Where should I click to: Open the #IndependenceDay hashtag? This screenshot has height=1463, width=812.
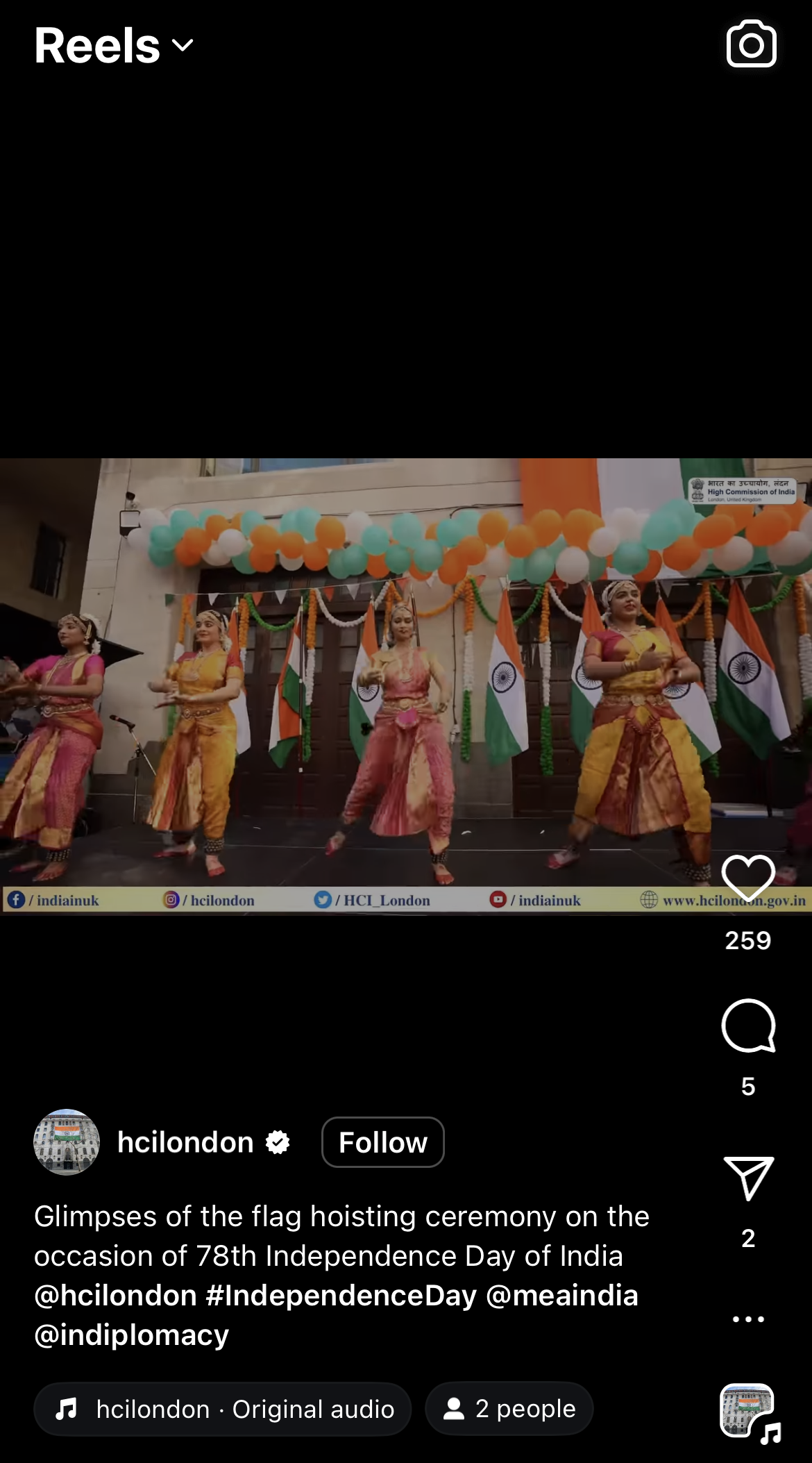(341, 1296)
